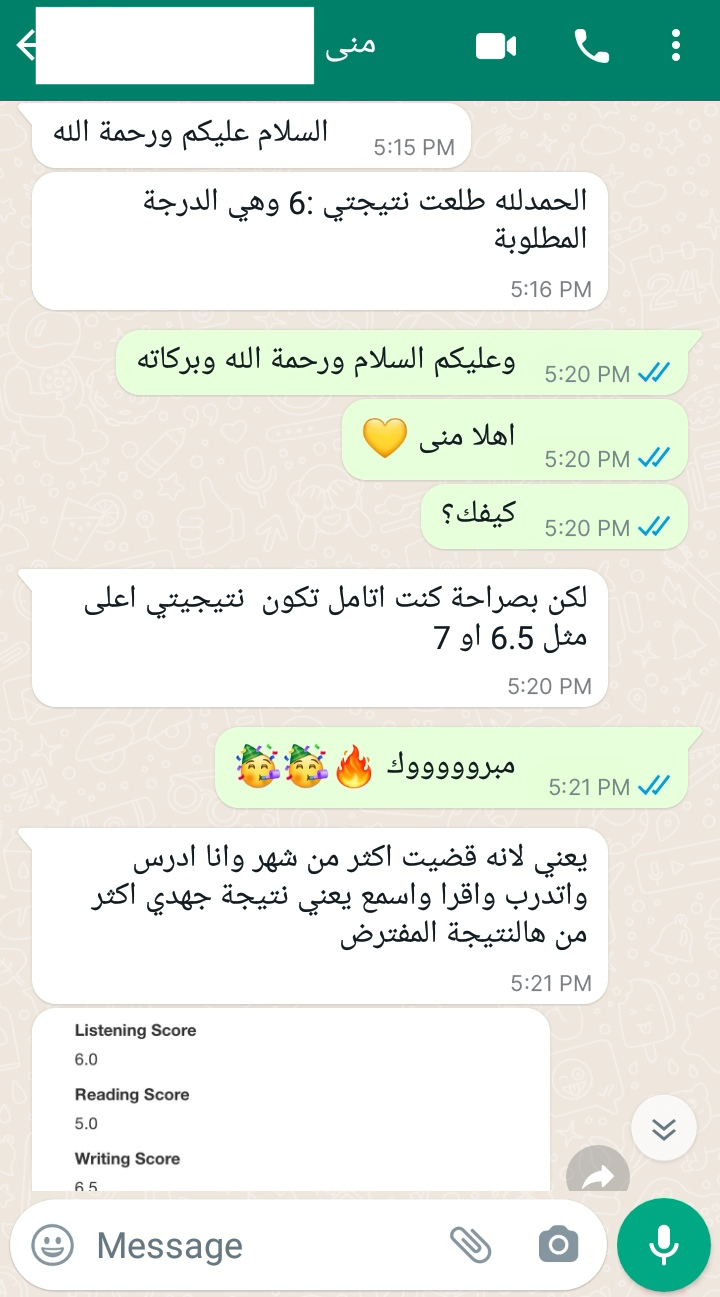The image size is (720, 1297).
Task: Open the three-dot overflow menu
Action: (x=677, y=46)
